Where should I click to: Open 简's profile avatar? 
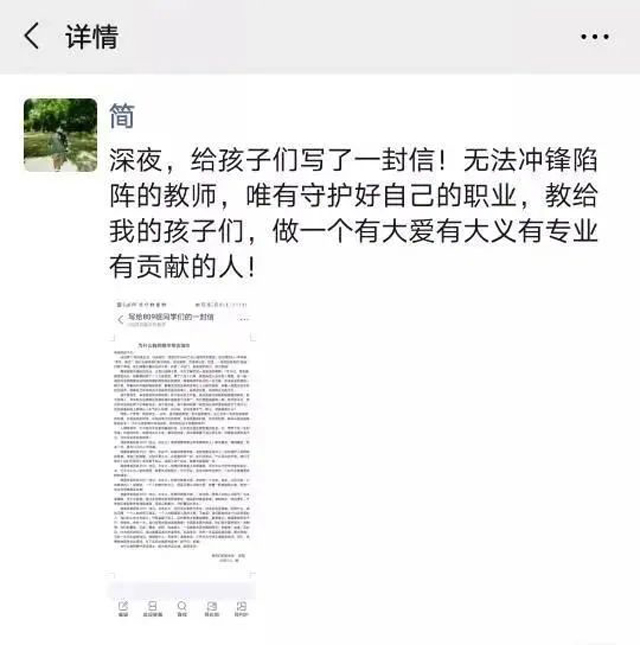[x=60, y=135]
